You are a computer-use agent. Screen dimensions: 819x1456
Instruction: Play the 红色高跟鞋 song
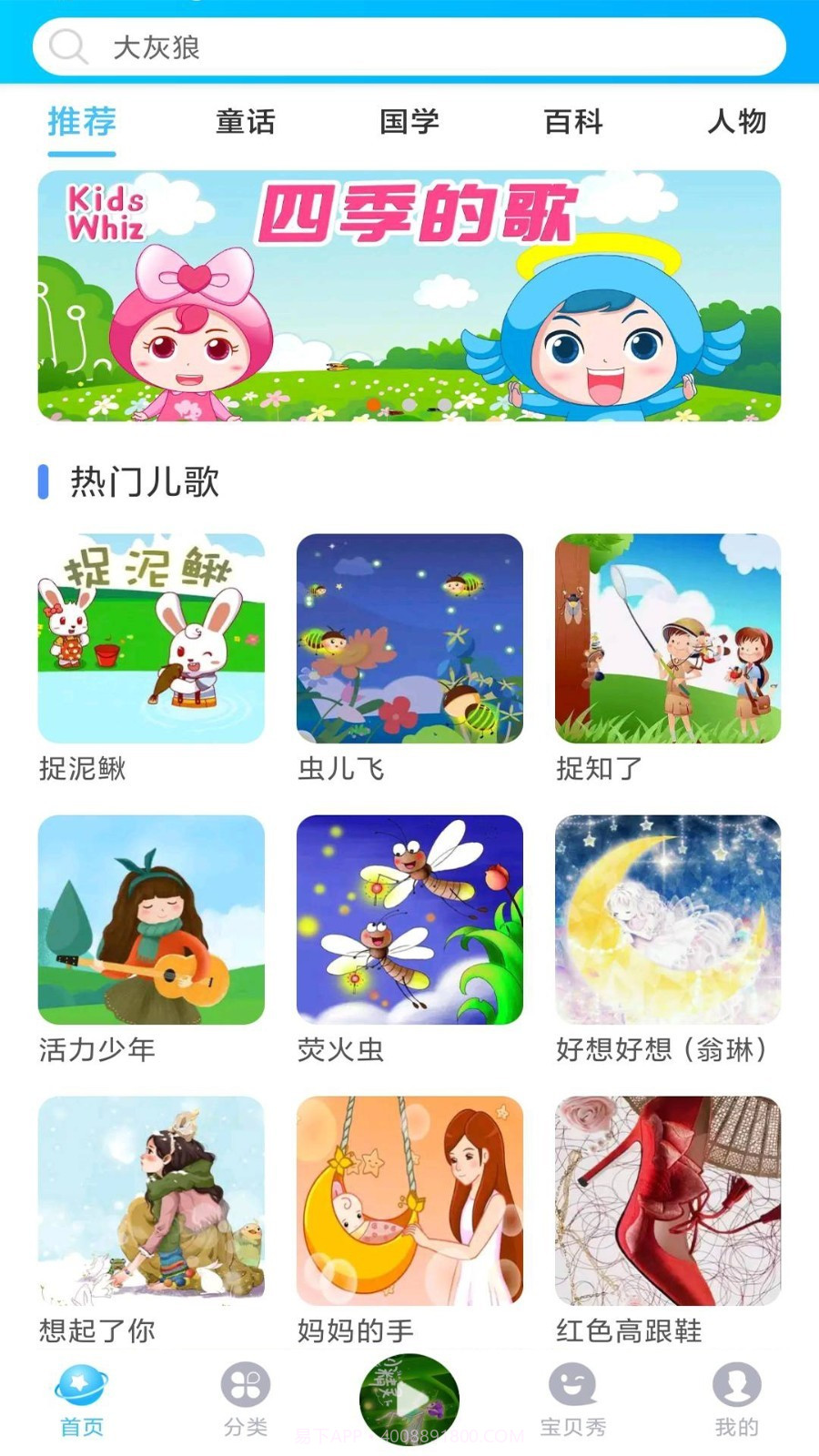coord(669,1203)
